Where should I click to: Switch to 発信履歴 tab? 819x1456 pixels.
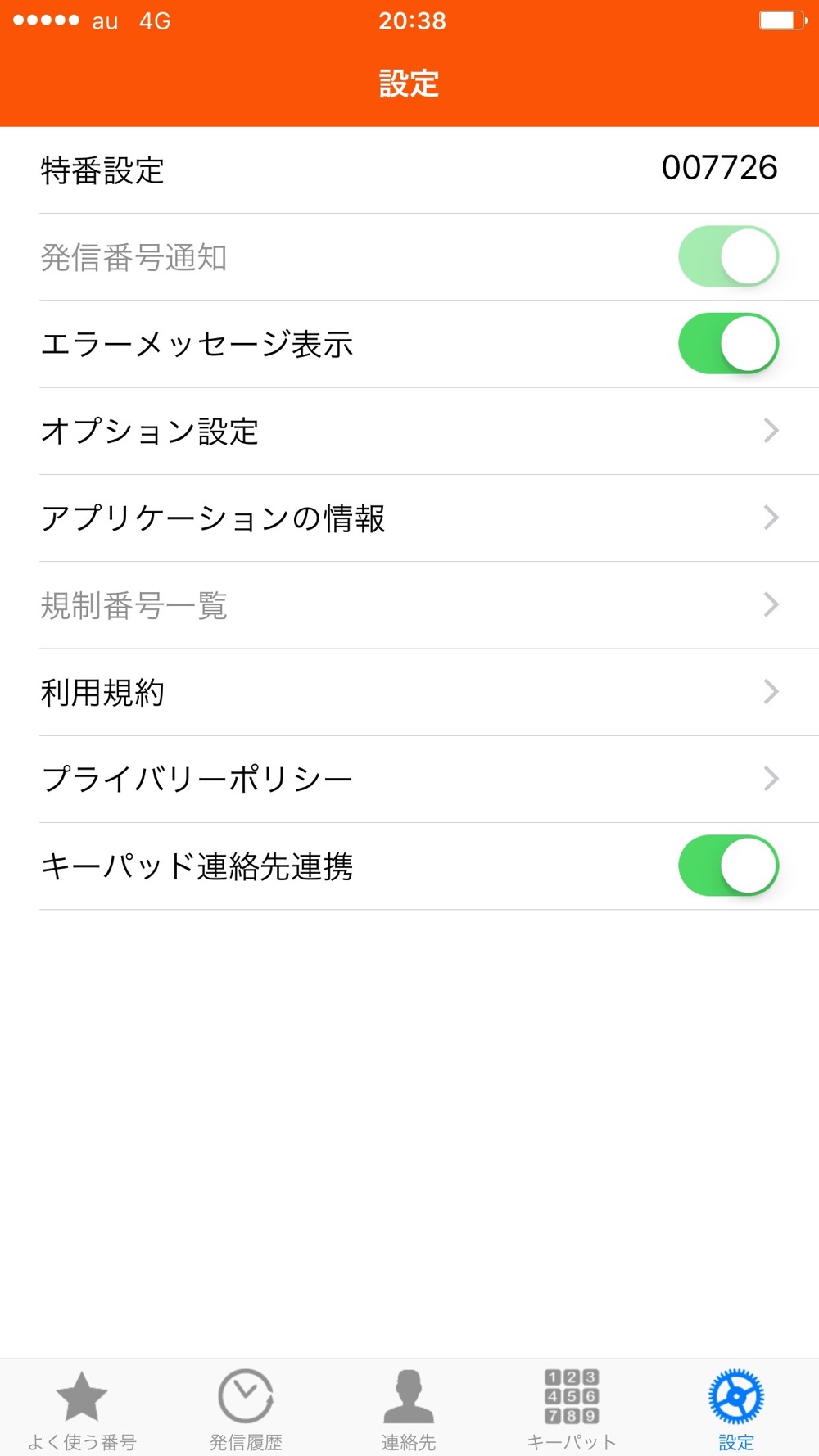(246, 1410)
